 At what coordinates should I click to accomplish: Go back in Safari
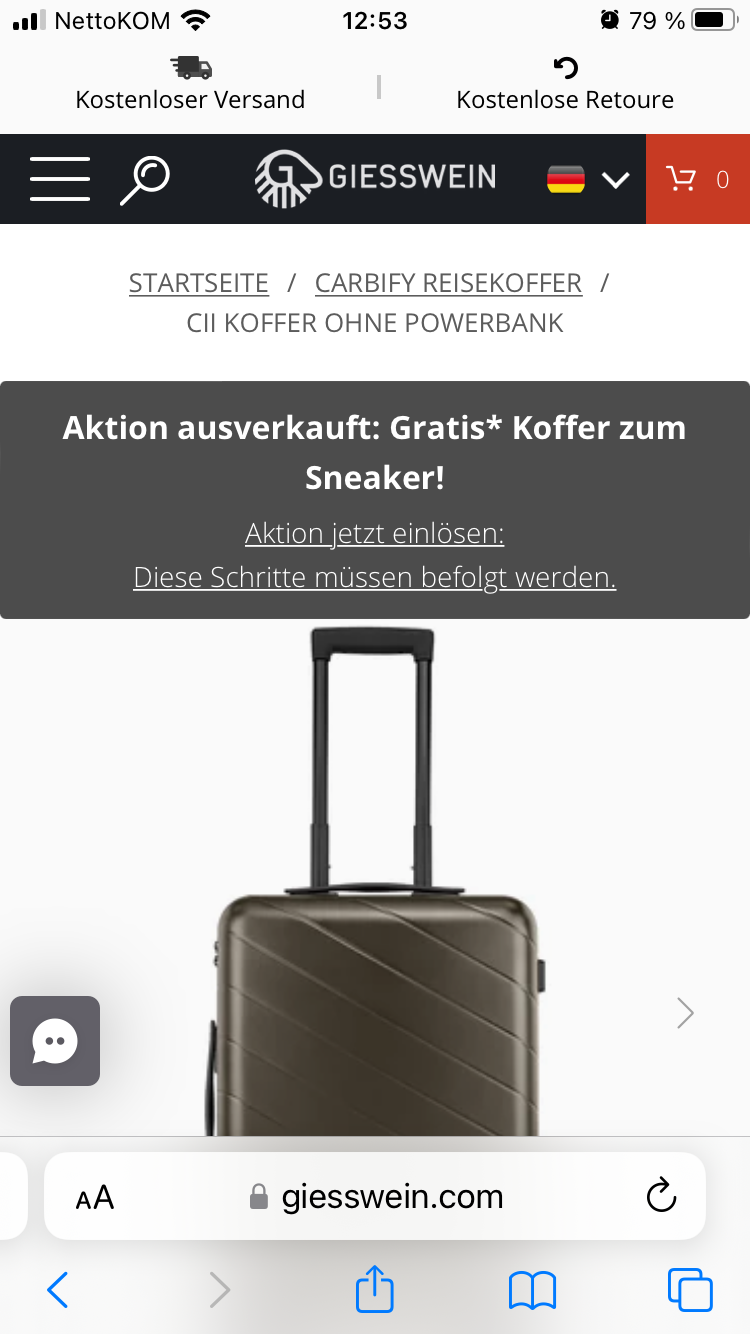pyautogui.click(x=58, y=1290)
